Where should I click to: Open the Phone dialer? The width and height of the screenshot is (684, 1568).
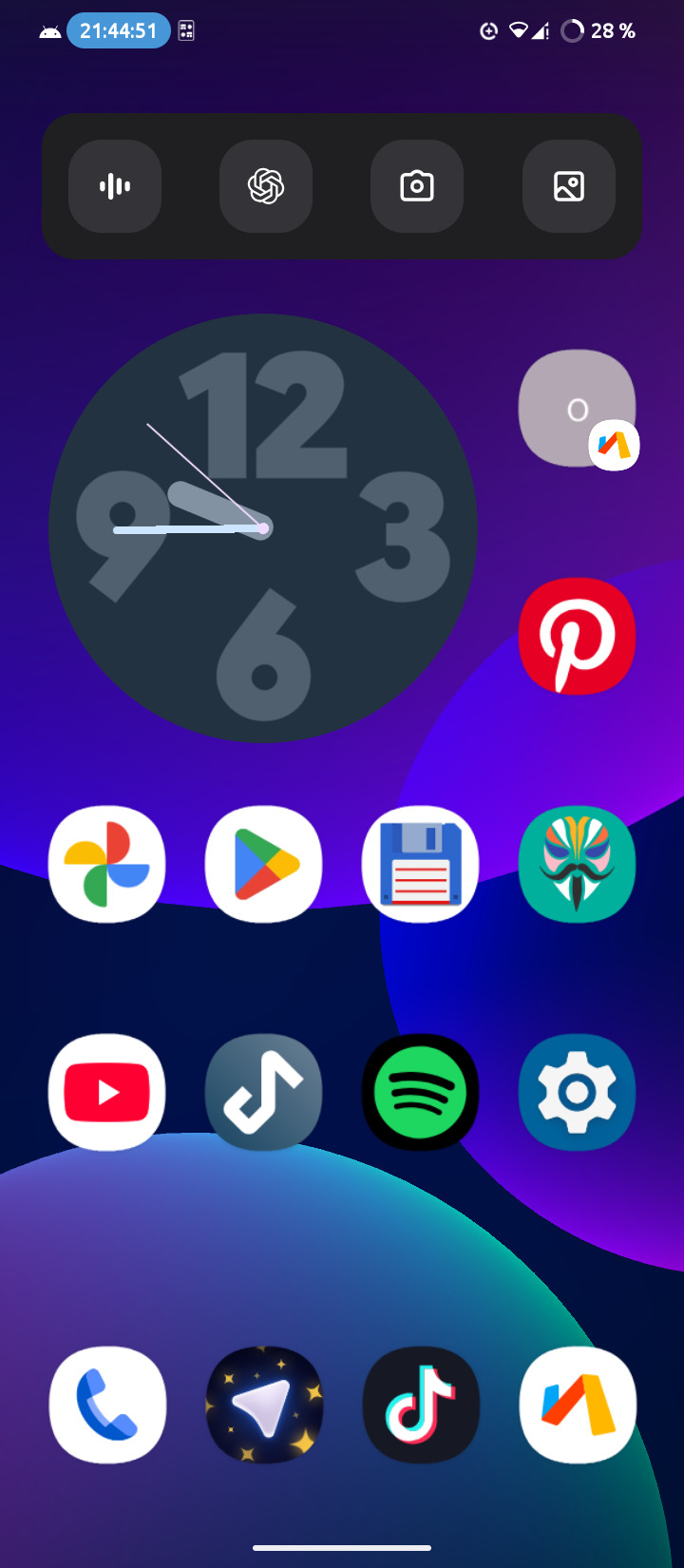[107, 1405]
